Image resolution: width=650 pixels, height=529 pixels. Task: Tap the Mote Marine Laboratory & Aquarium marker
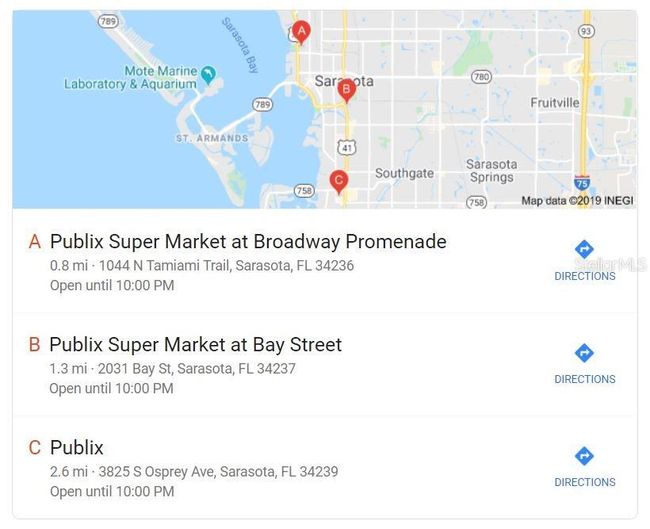[x=208, y=75]
